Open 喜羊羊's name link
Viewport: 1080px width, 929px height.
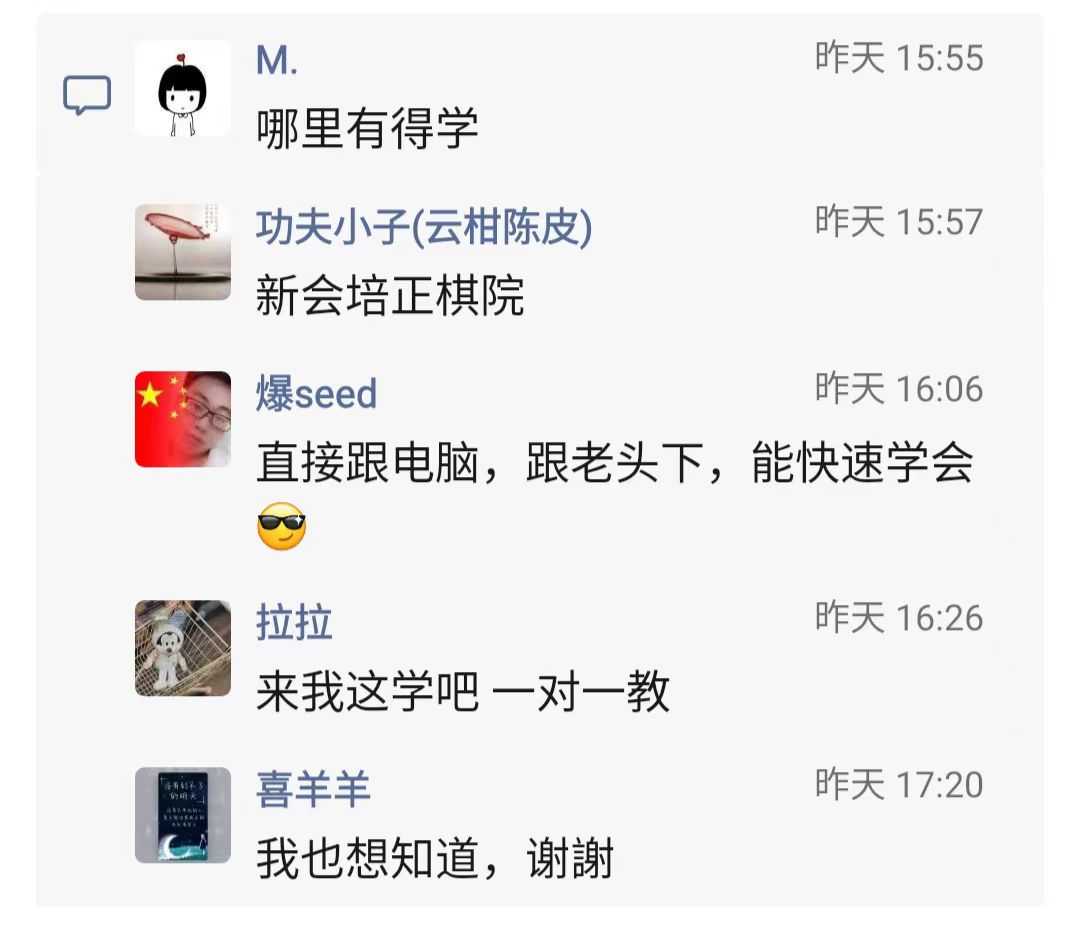click(x=313, y=790)
